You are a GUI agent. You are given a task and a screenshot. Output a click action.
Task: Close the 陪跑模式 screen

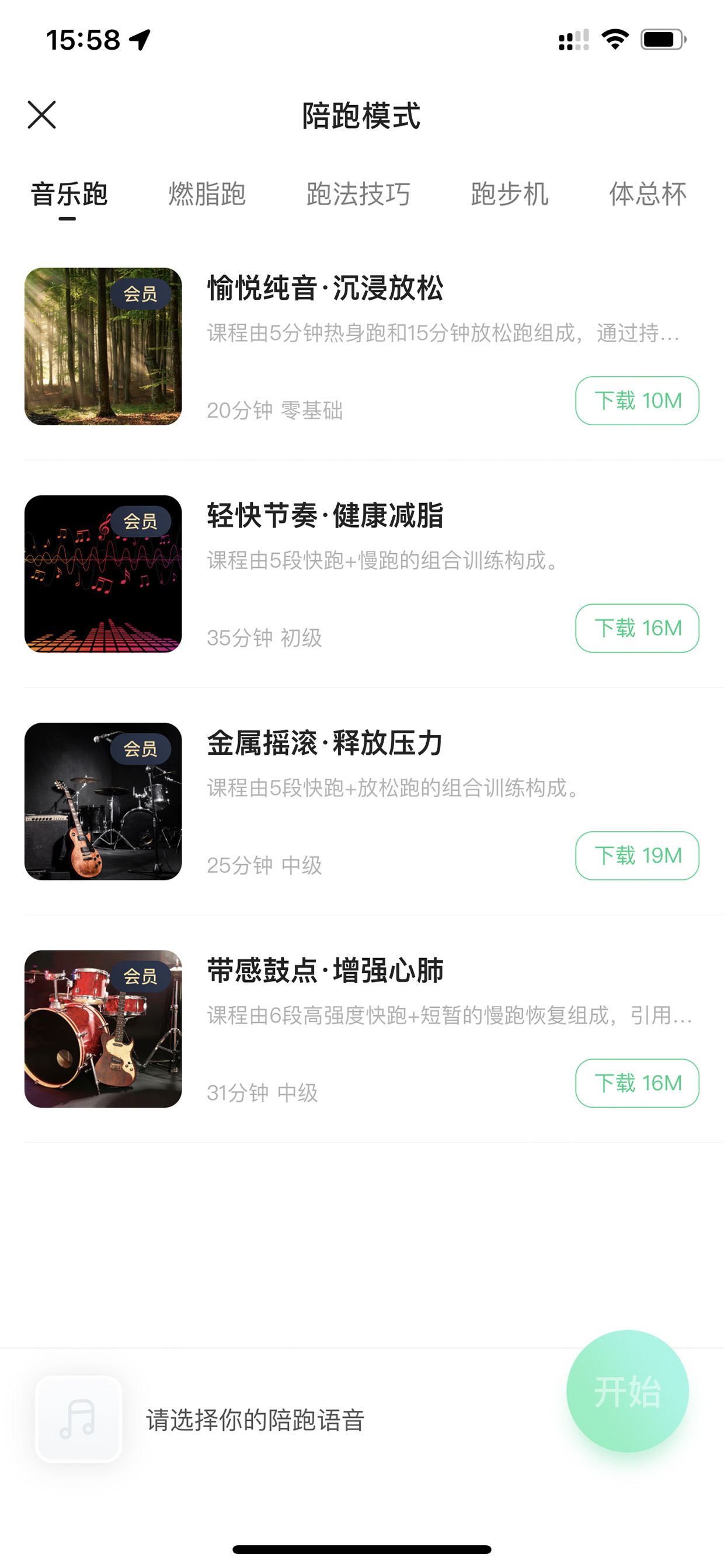(41, 115)
